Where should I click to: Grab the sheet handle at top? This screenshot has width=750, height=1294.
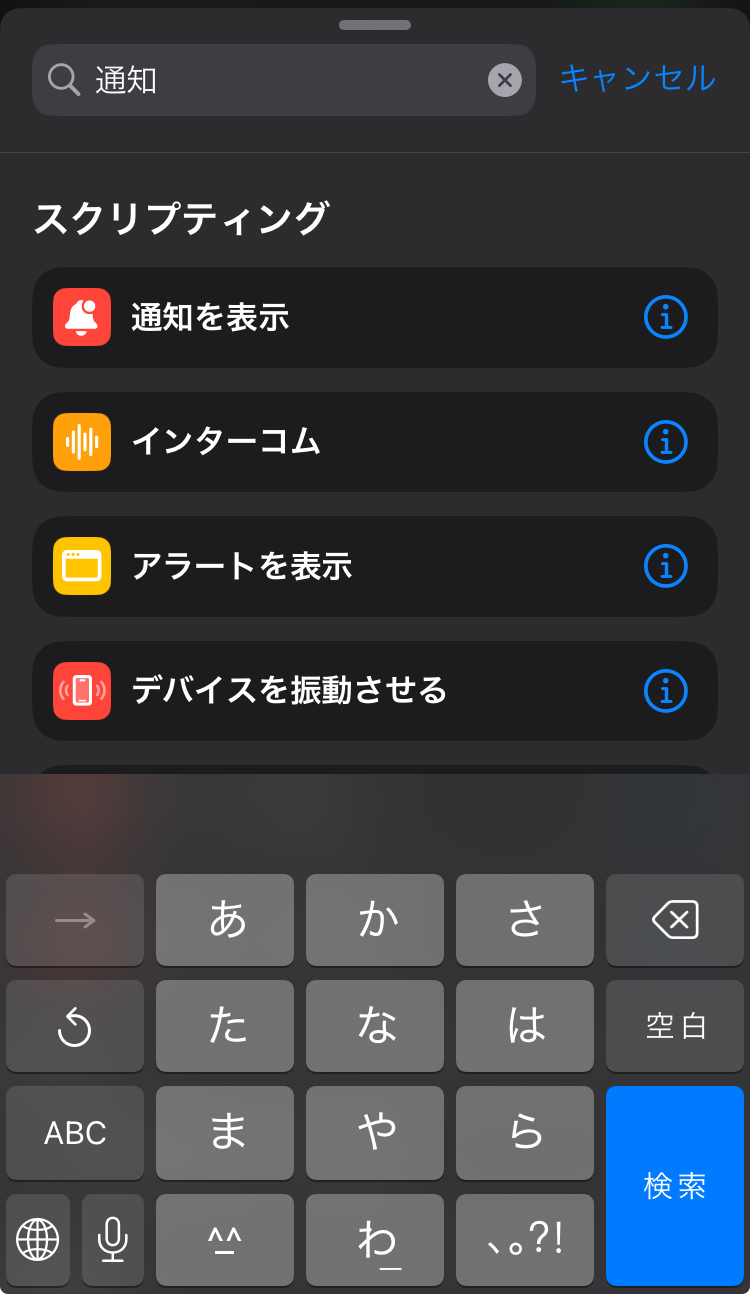coord(375,25)
